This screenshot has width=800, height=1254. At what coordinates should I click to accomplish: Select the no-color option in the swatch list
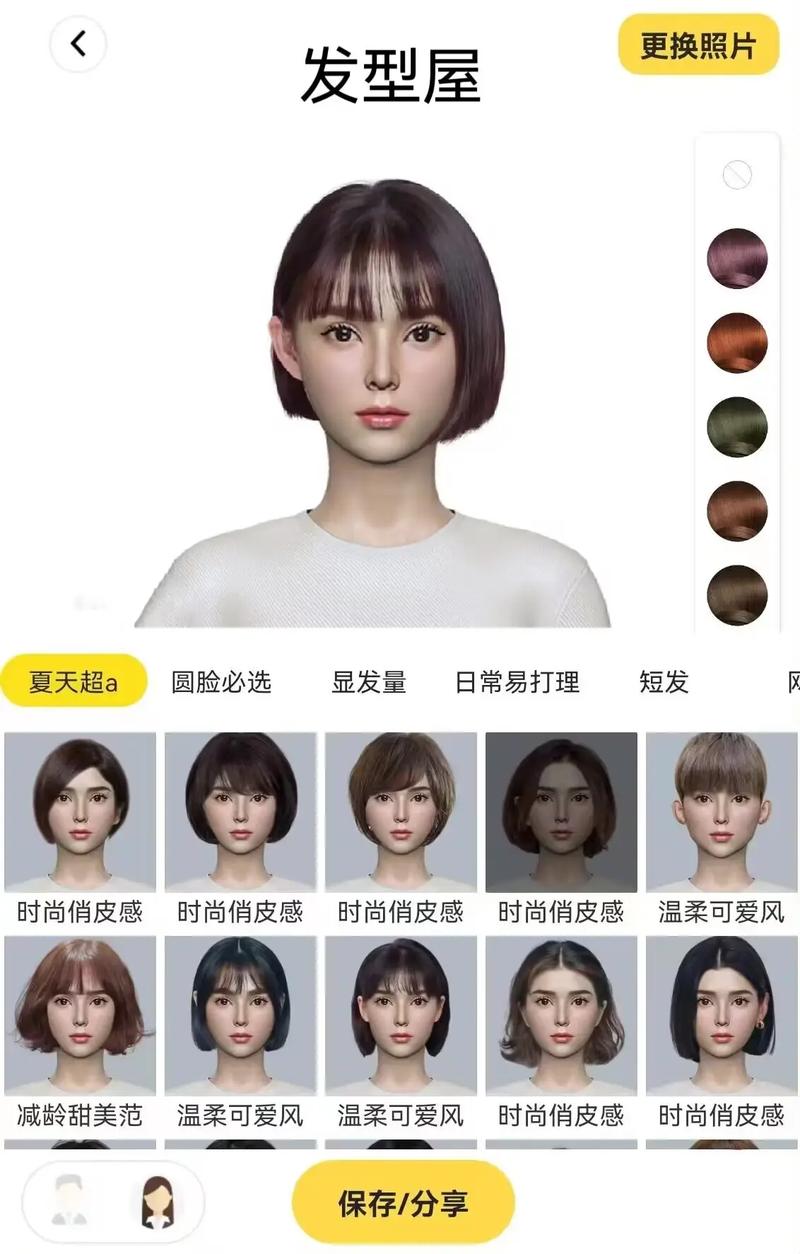click(x=737, y=175)
